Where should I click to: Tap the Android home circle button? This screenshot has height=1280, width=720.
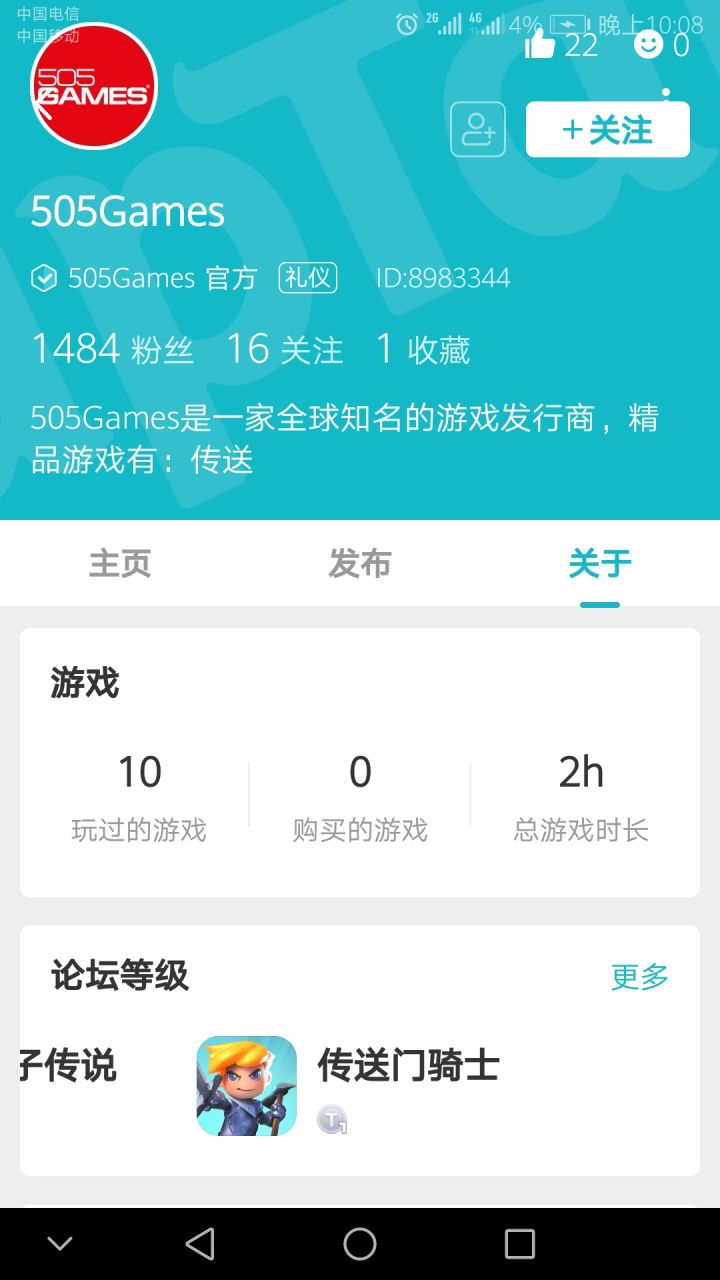click(359, 1244)
